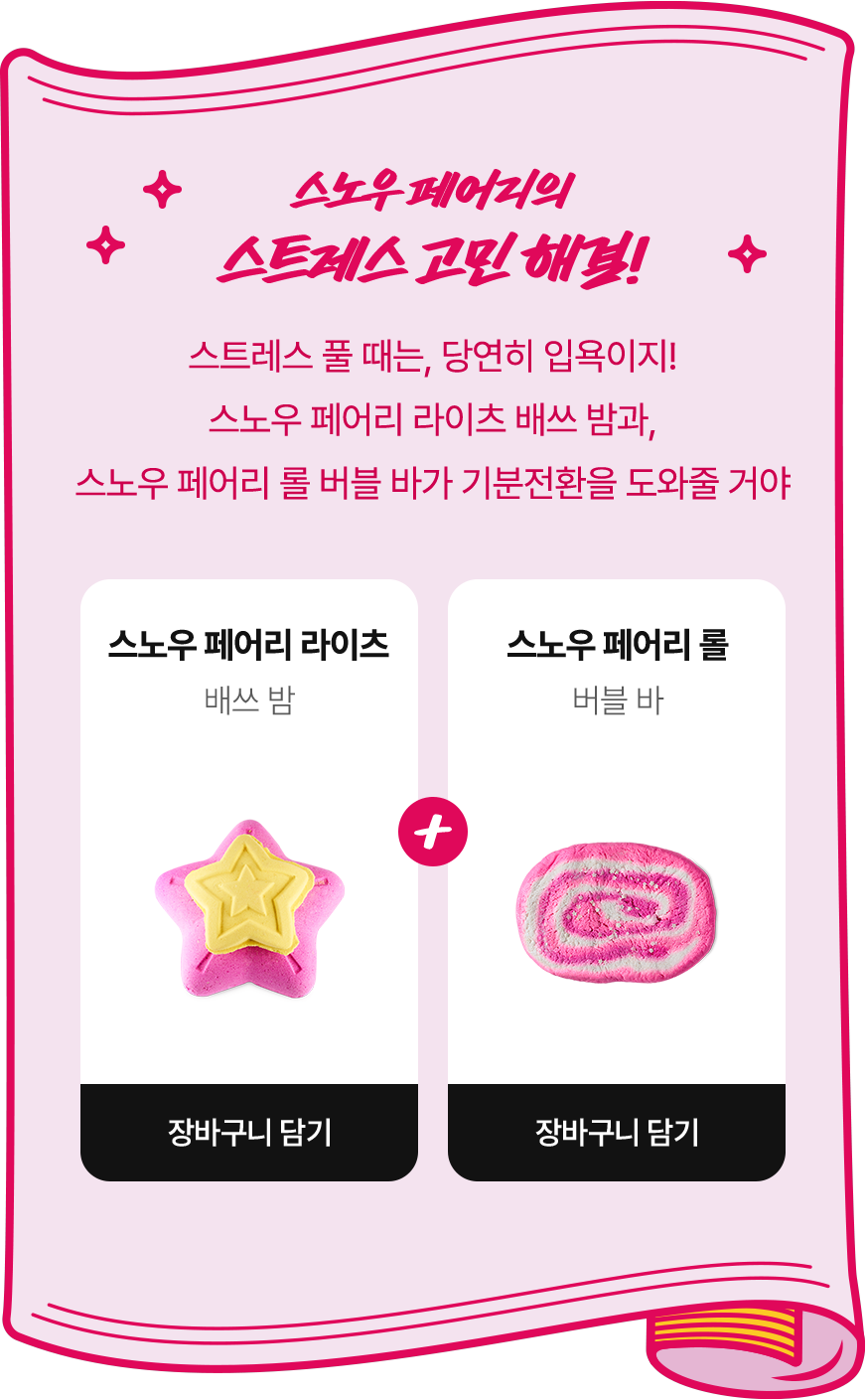Viewport: 866px width, 1400px height.
Task: Add 스노우 페어리 롤 버블 바 to cart
Action: (x=617, y=1132)
